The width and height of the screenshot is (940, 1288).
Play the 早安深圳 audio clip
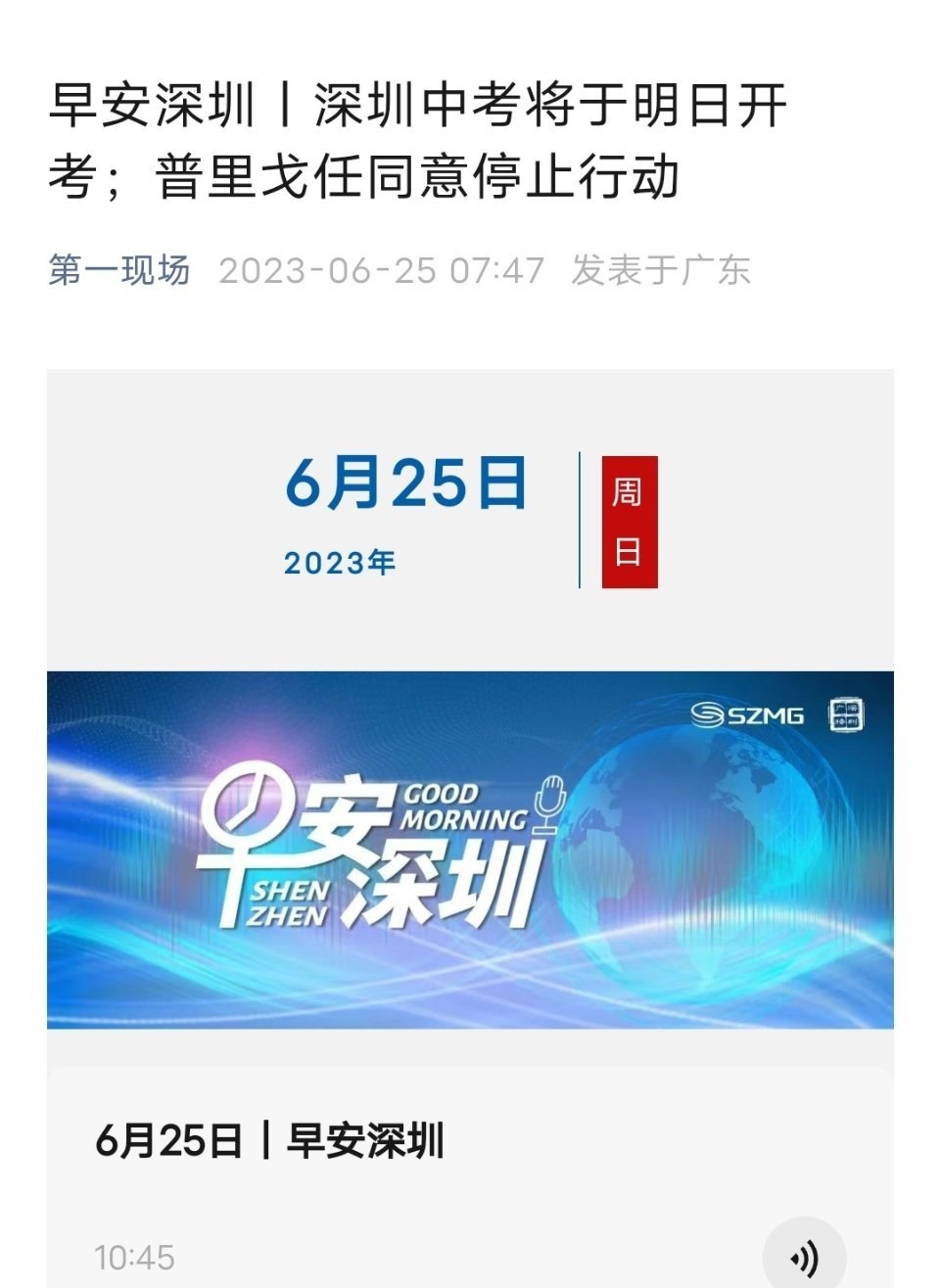(x=804, y=1257)
